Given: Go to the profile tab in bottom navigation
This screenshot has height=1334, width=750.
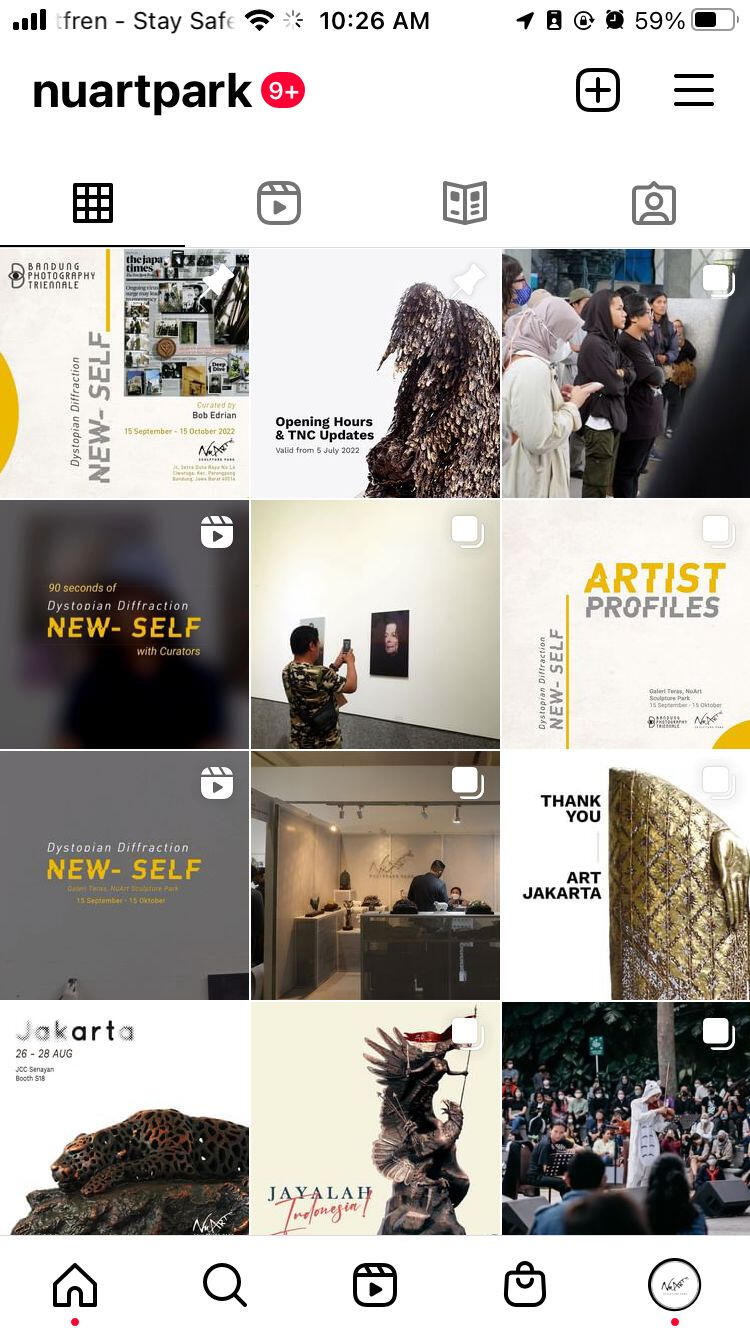Looking at the screenshot, I should (675, 1285).
